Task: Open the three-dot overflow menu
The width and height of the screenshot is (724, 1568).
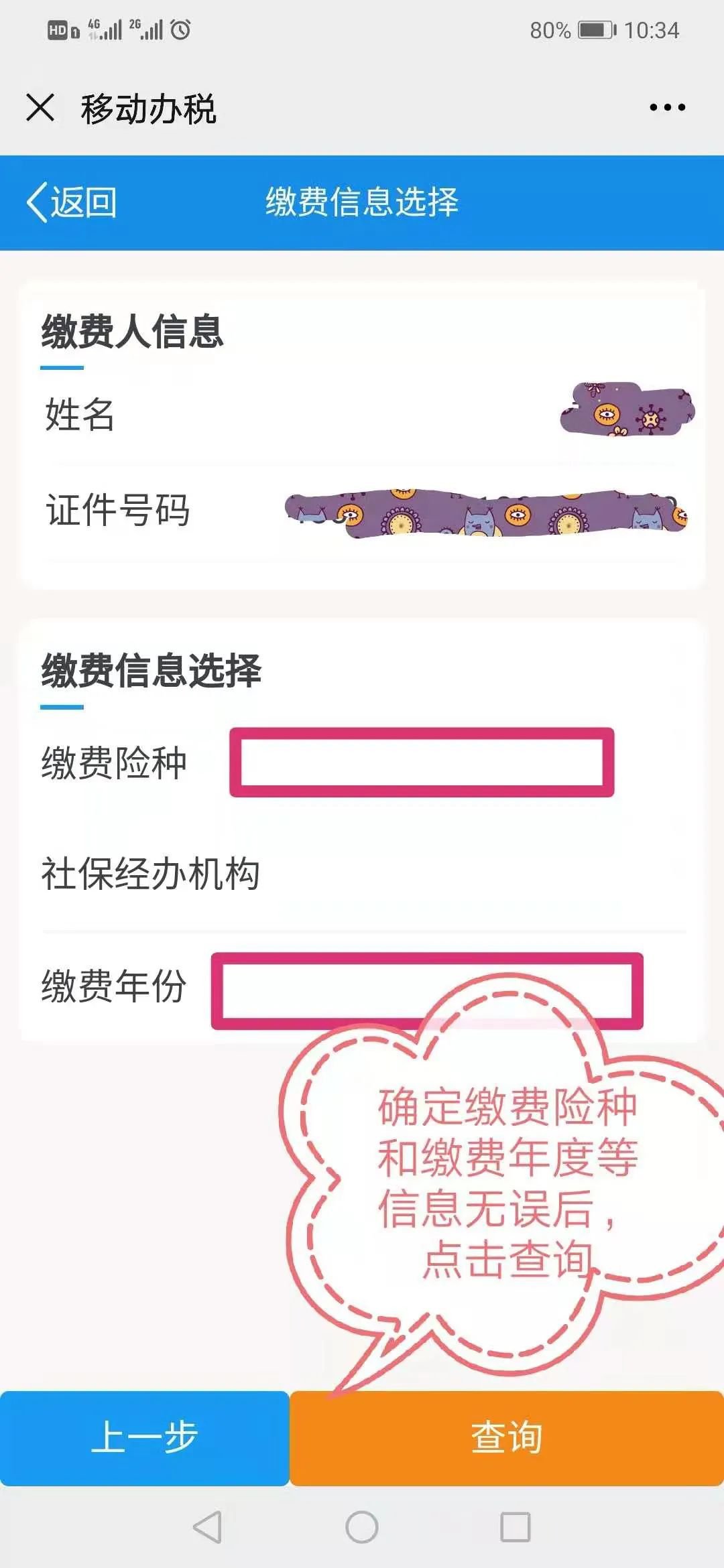Action: [x=667, y=107]
